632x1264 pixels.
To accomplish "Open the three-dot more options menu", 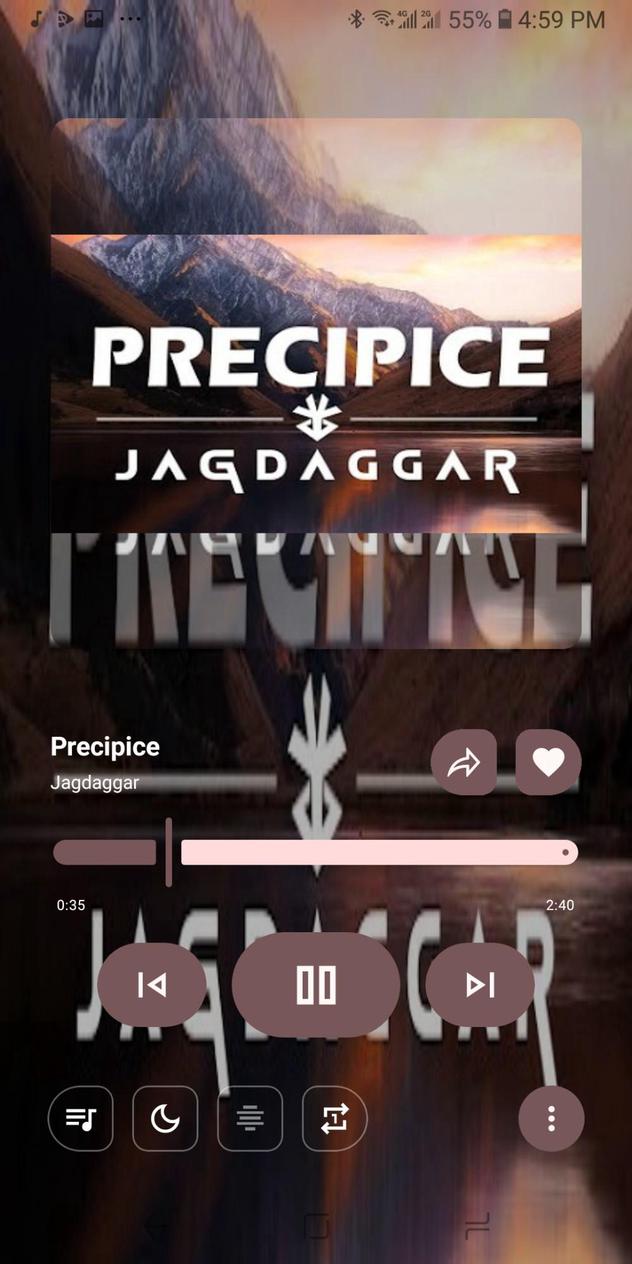I will point(551,1118).
